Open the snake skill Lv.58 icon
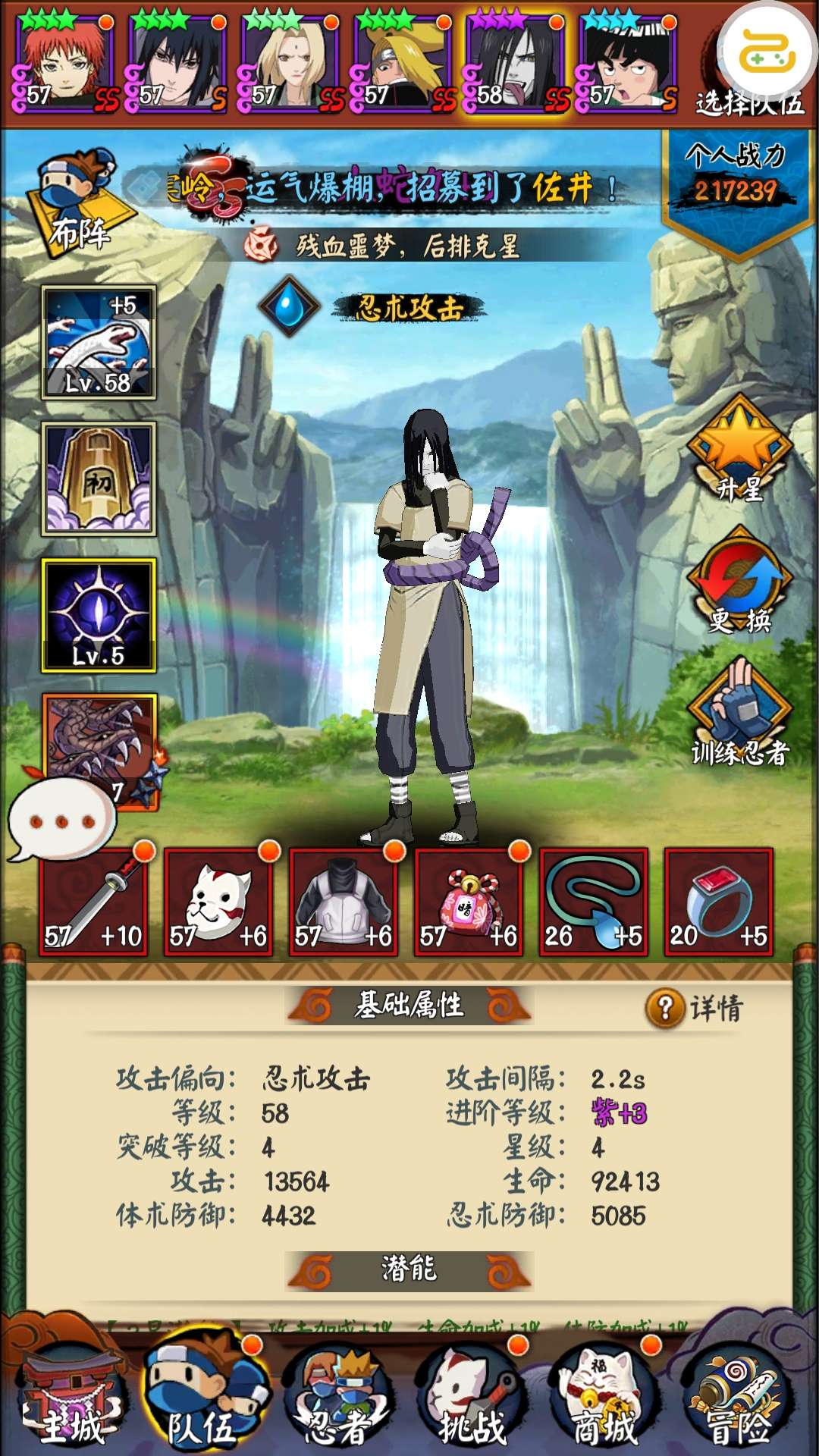Screen dimensions: 819x1456 pyautogui.click(x=99, y=343)
